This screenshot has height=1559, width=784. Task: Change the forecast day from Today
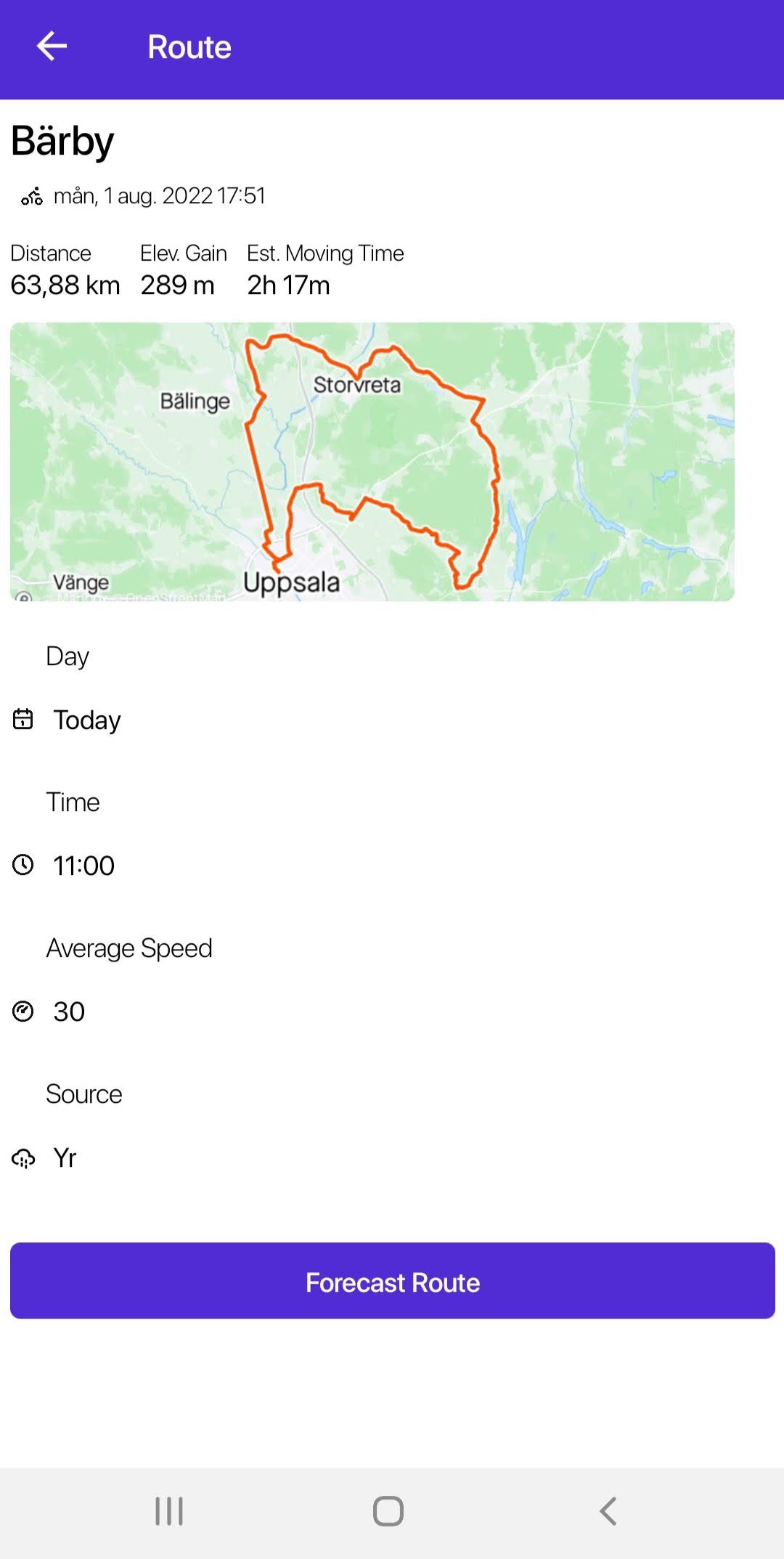86,720
